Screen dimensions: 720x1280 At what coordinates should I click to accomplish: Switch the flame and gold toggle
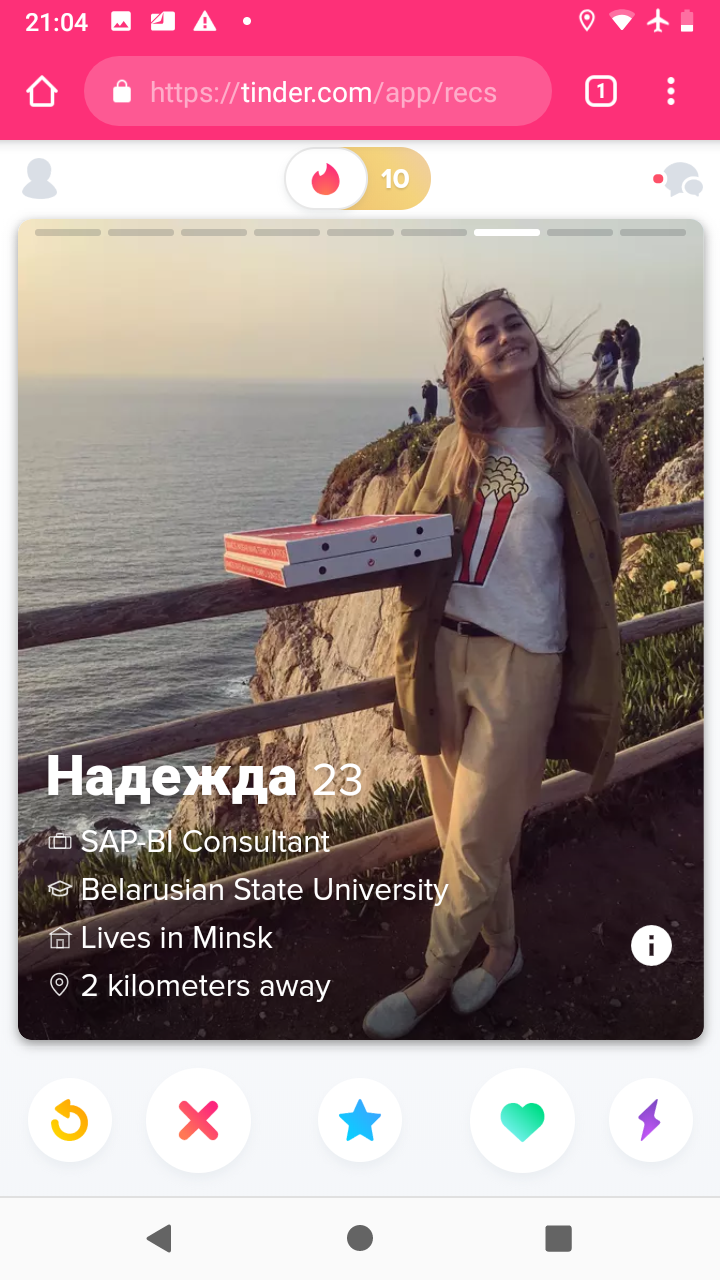tap(358, 179)
